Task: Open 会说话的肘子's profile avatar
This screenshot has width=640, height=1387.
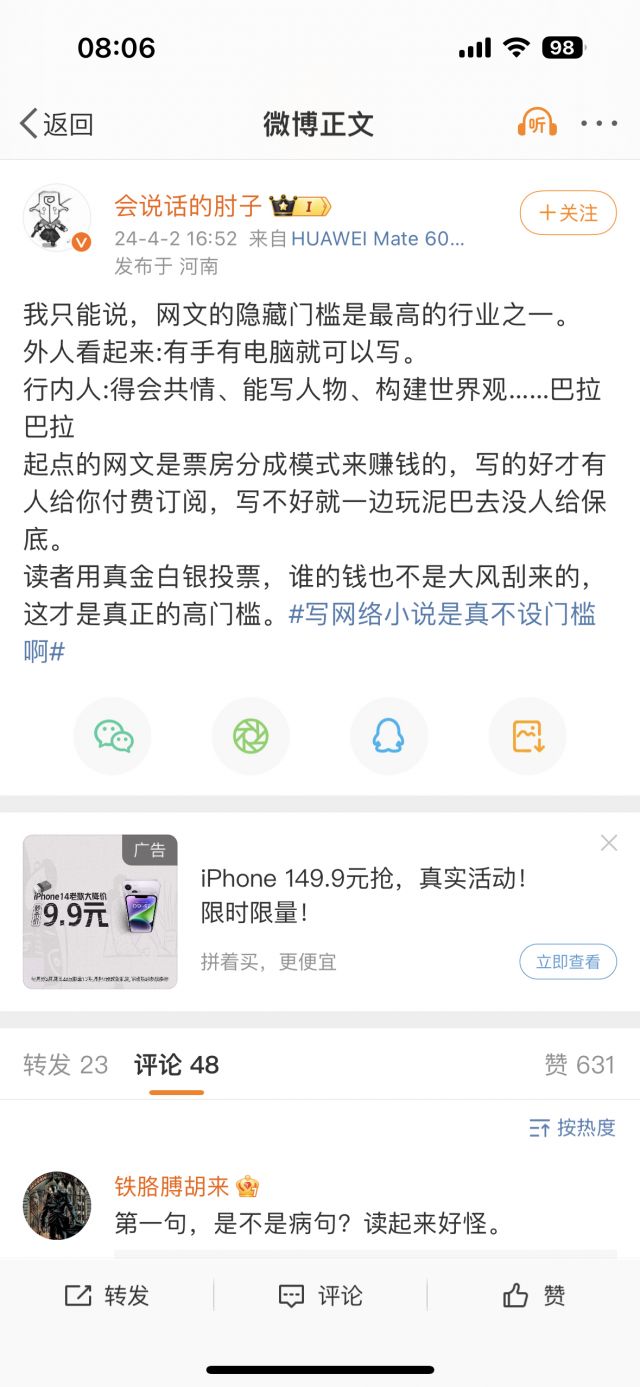Action: click(x=57, y=217)
